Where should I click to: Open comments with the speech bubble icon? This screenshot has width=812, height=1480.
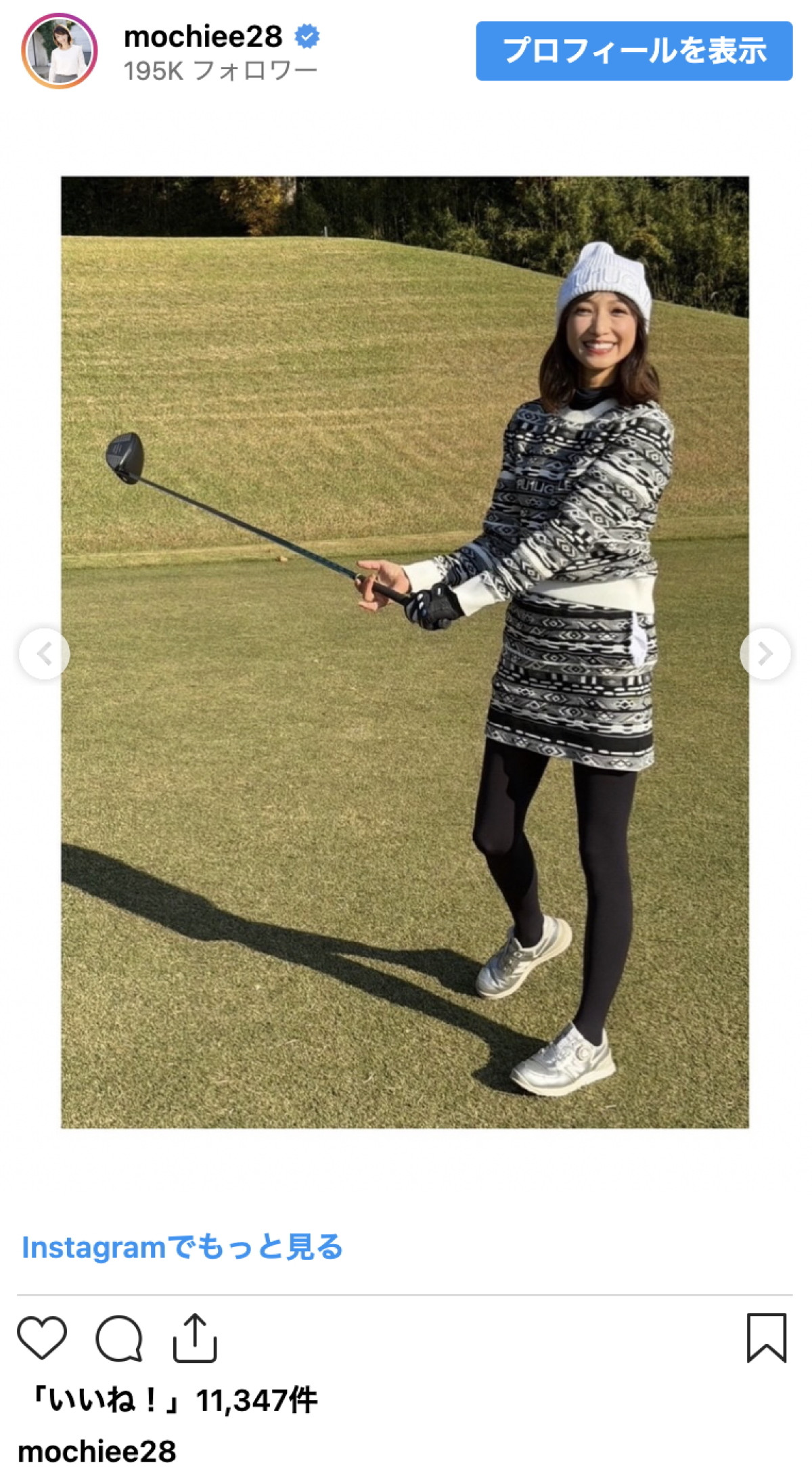tap(119, 1338)
